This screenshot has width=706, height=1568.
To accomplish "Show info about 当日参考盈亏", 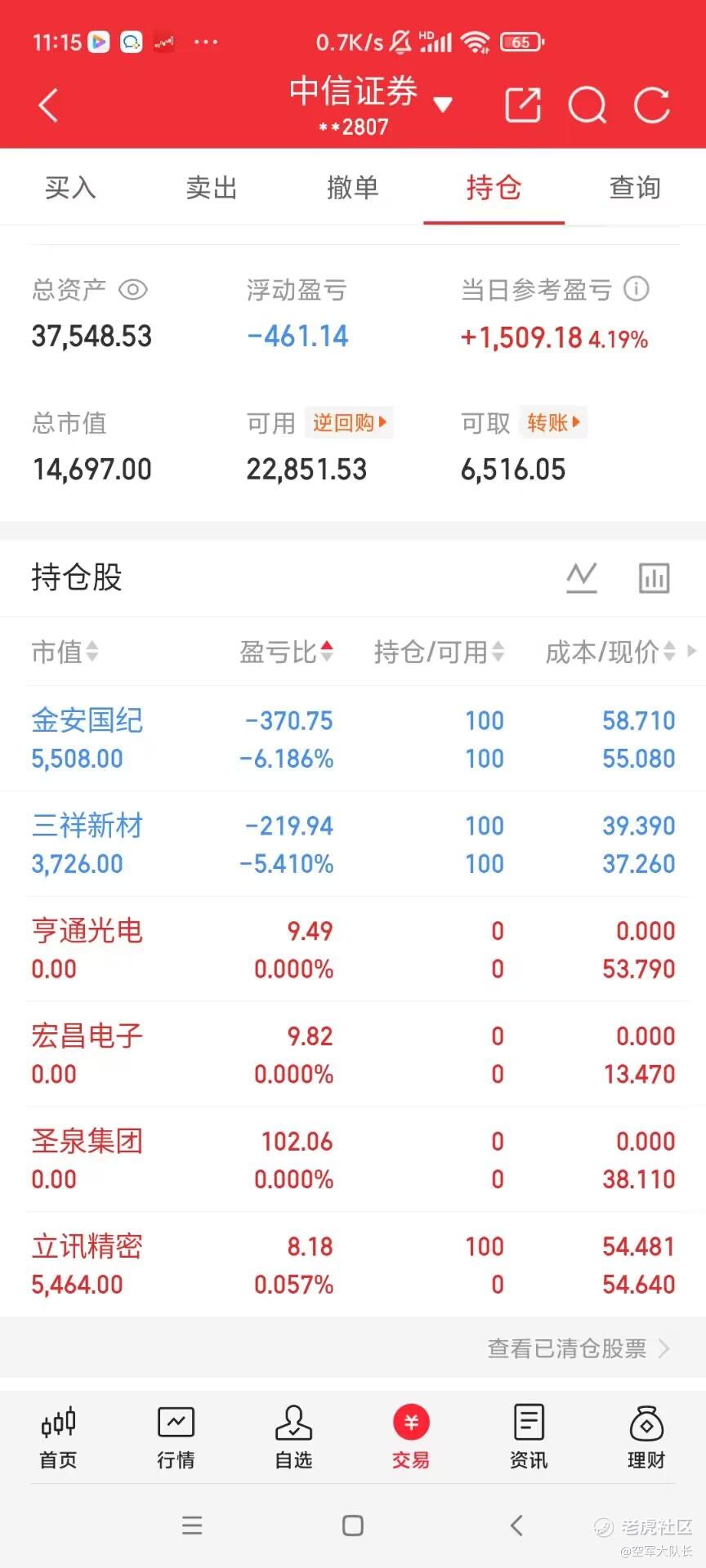I will click(637, 288).
